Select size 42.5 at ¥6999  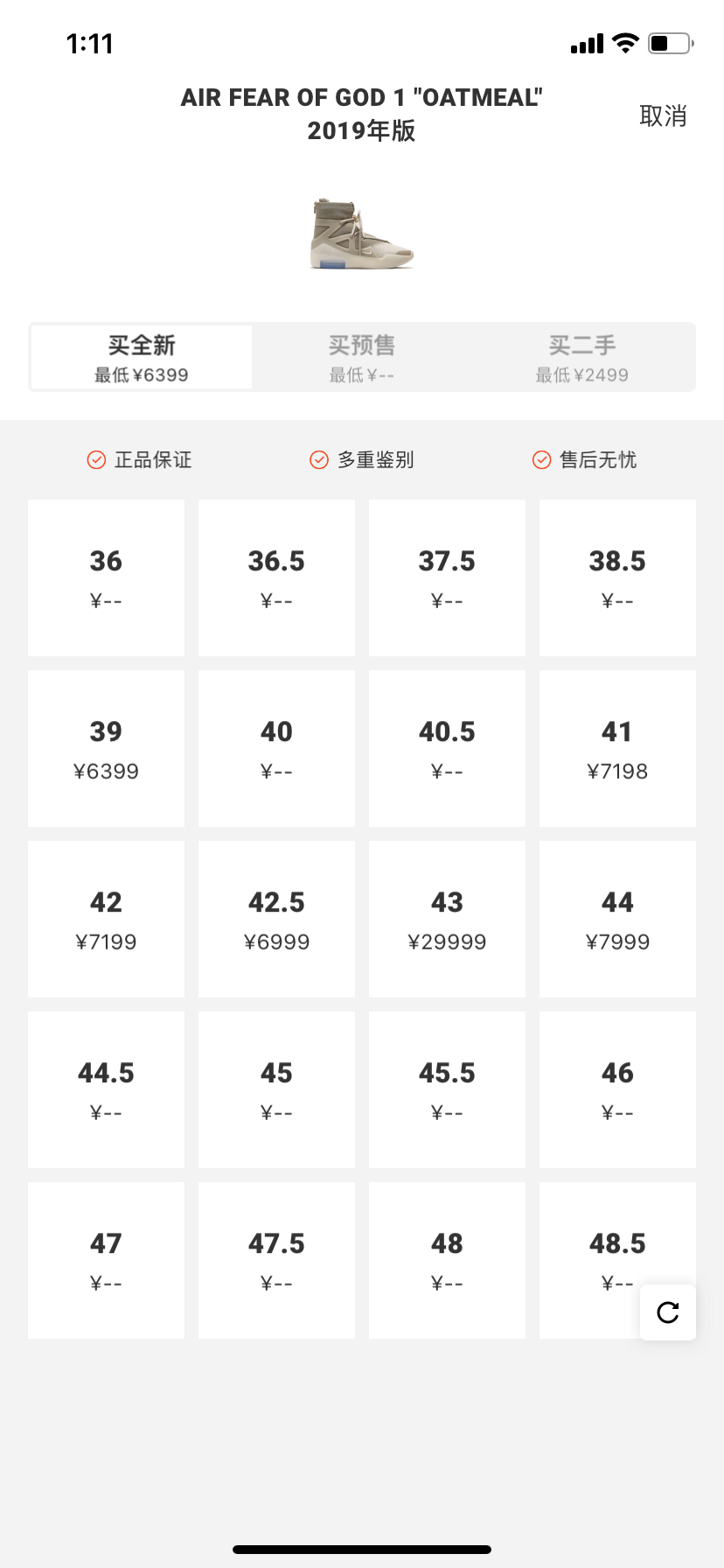point(276,919)
